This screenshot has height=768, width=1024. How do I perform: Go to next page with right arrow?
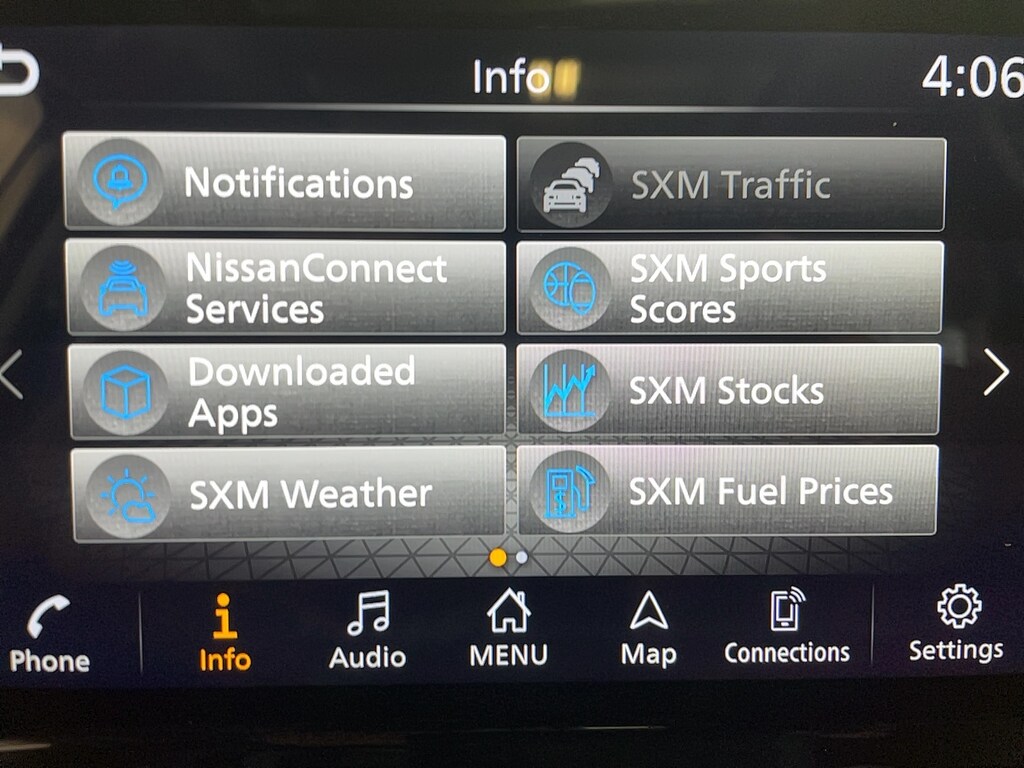pyautogui.click(x=995, y=372)
